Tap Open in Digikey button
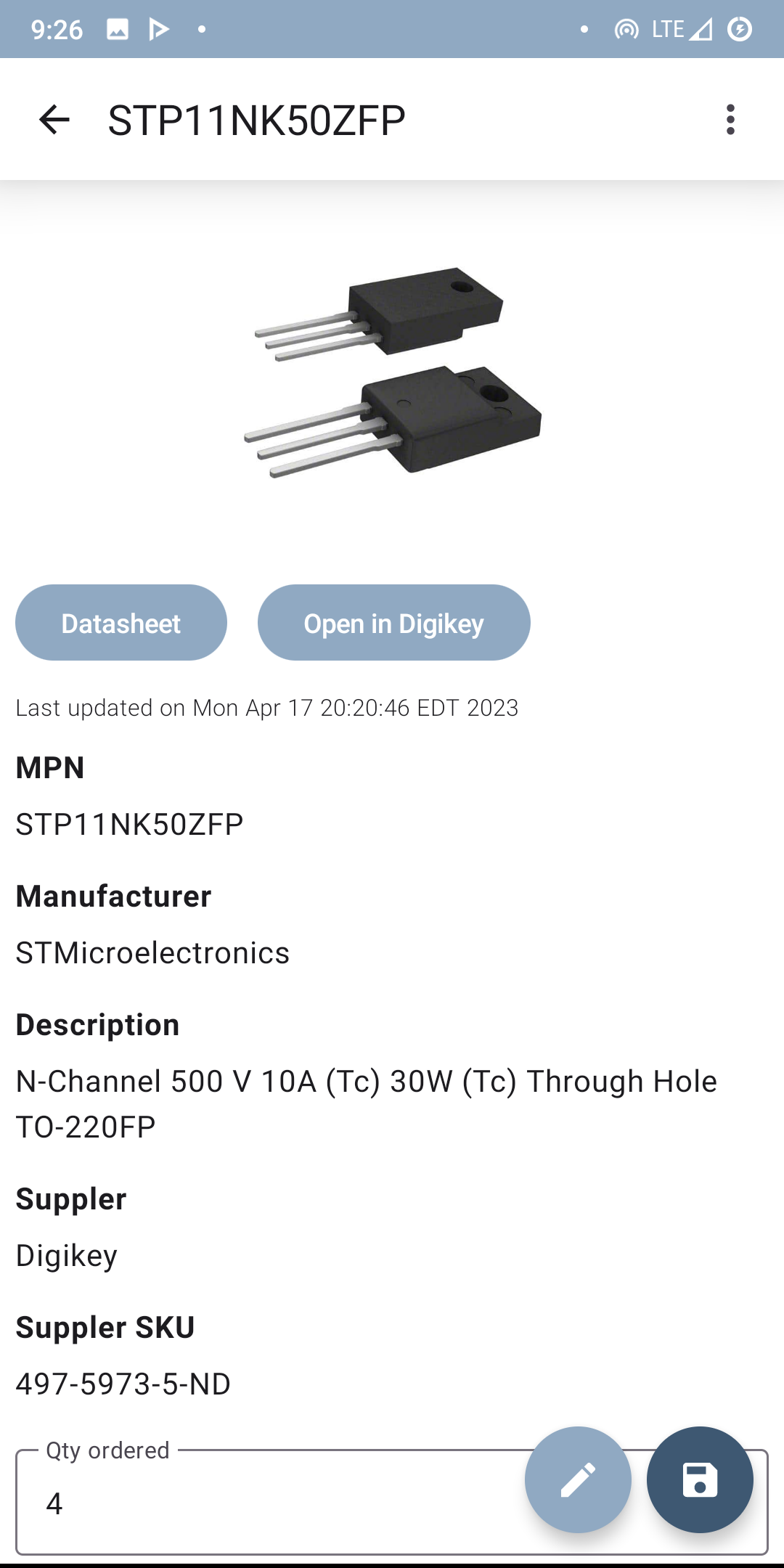 393,623
